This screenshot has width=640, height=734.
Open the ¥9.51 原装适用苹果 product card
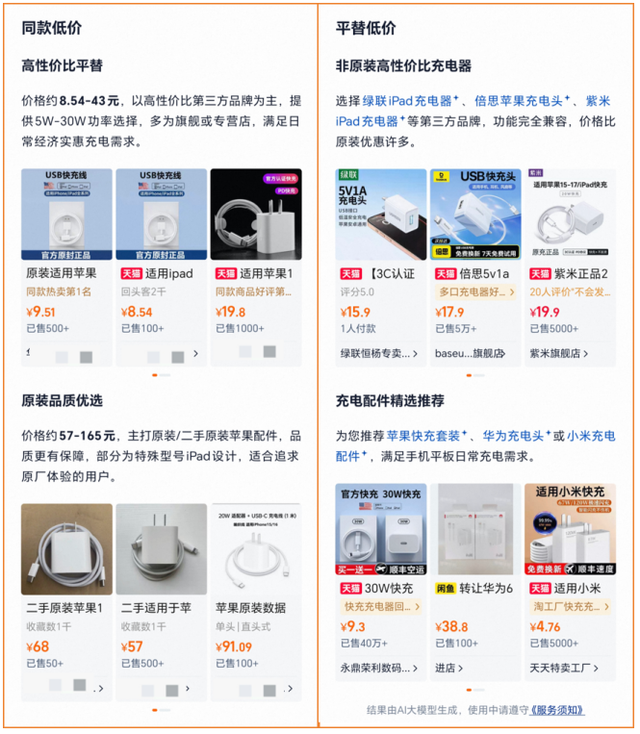[x=66, y=267]
